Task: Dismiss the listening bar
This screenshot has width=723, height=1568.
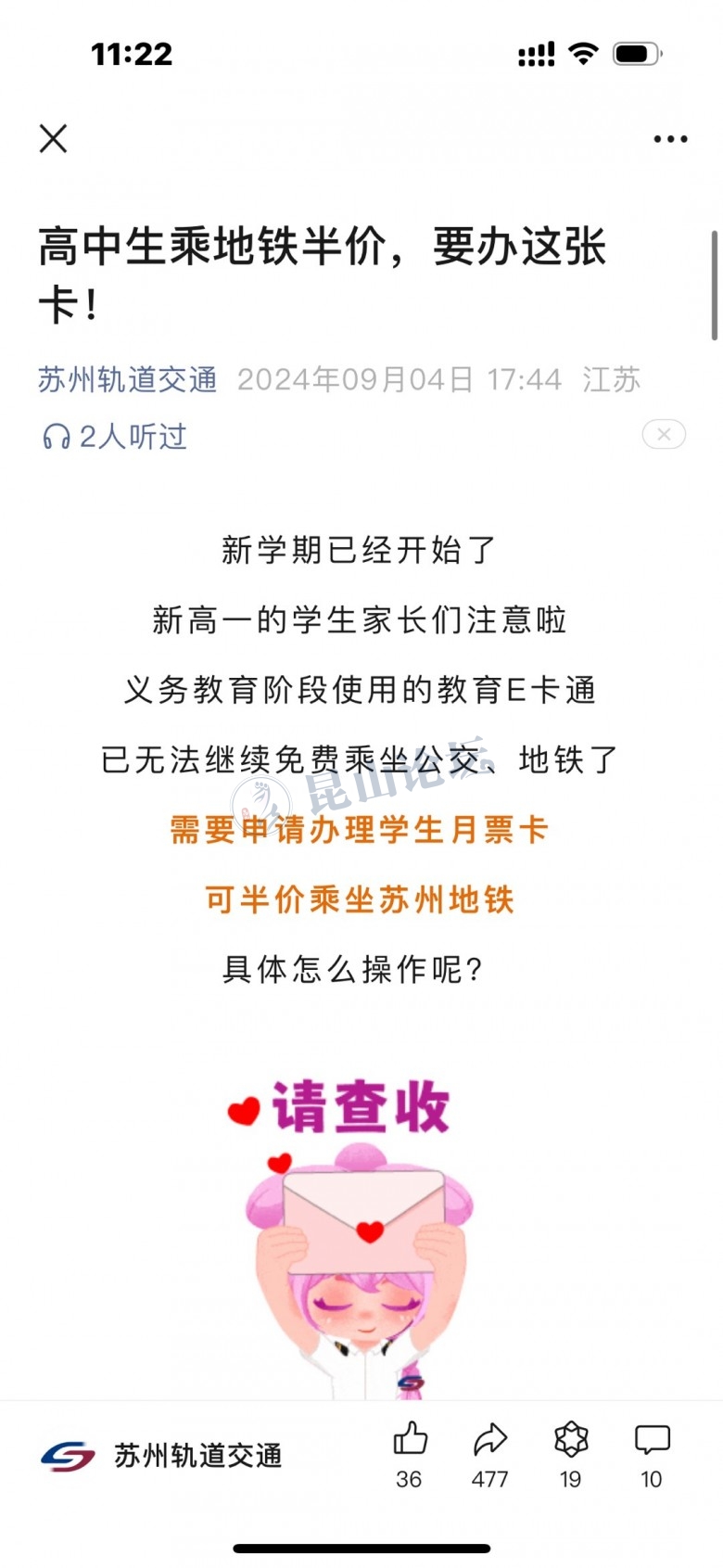Action: (x=664, y=434)
